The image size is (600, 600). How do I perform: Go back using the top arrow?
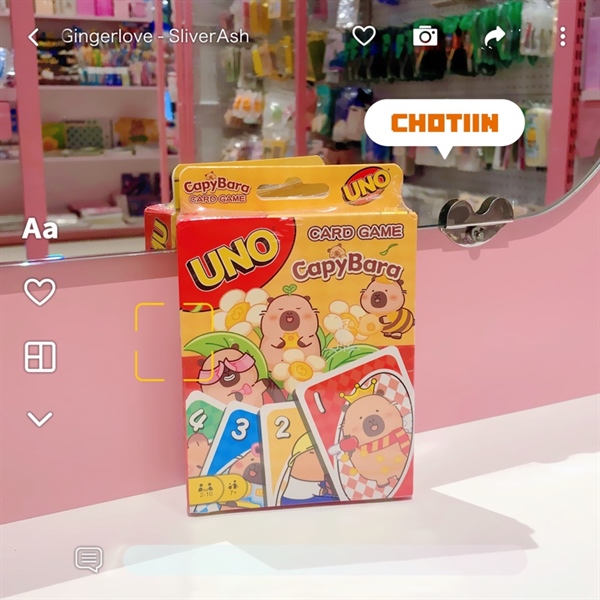coord(33,37)
